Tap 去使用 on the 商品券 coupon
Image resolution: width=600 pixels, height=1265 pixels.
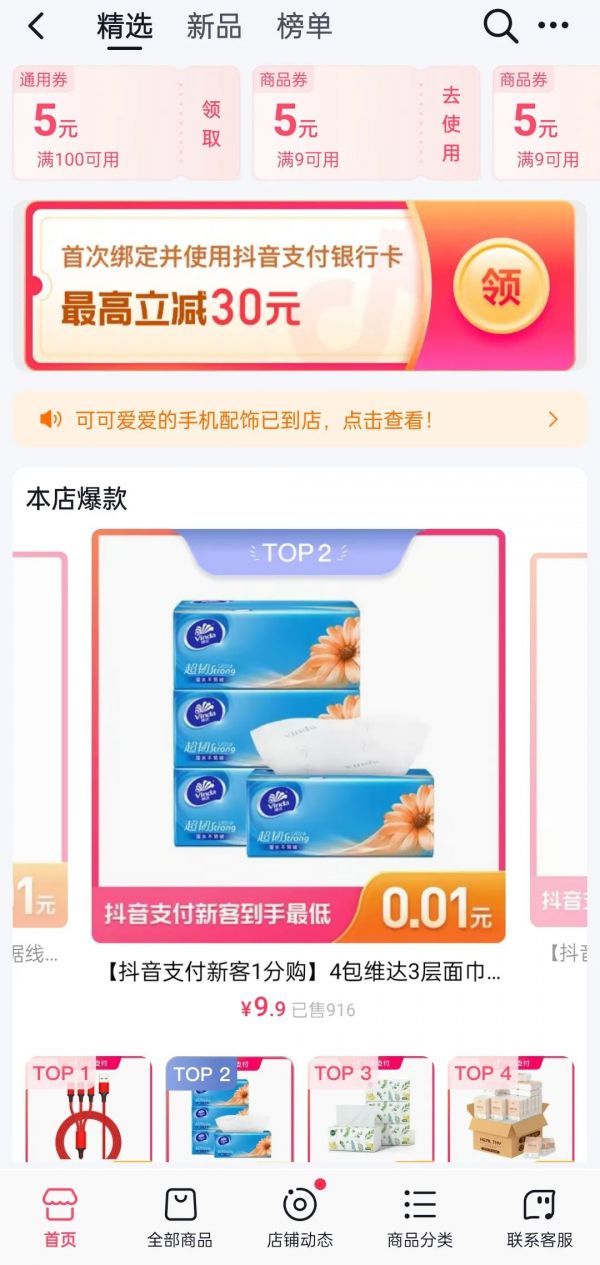click(451, 124)
